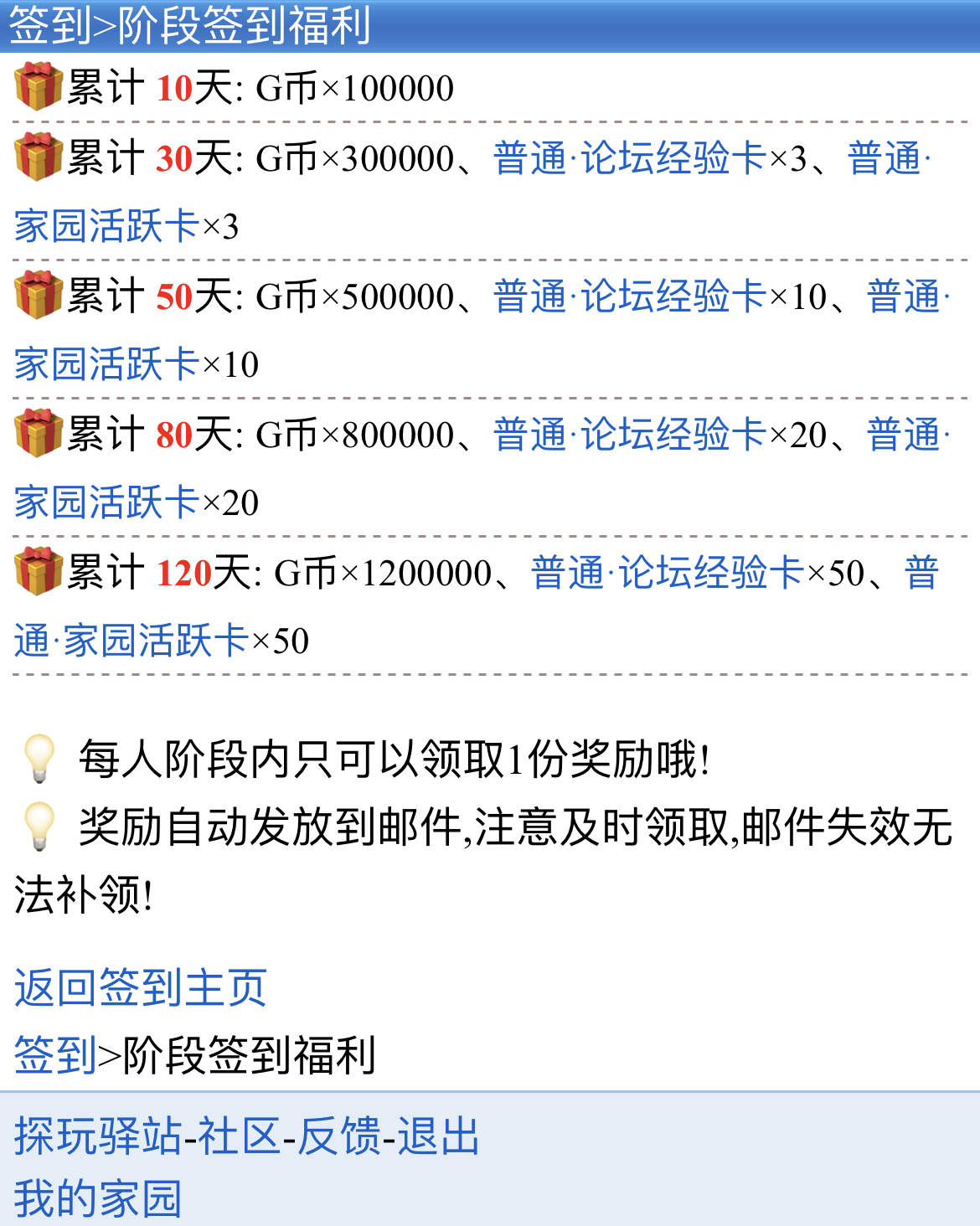Go back via 返回签到主页
The width and height of the screenshot is (980, 1226).
pyautogui.click(x=140, y=987)
